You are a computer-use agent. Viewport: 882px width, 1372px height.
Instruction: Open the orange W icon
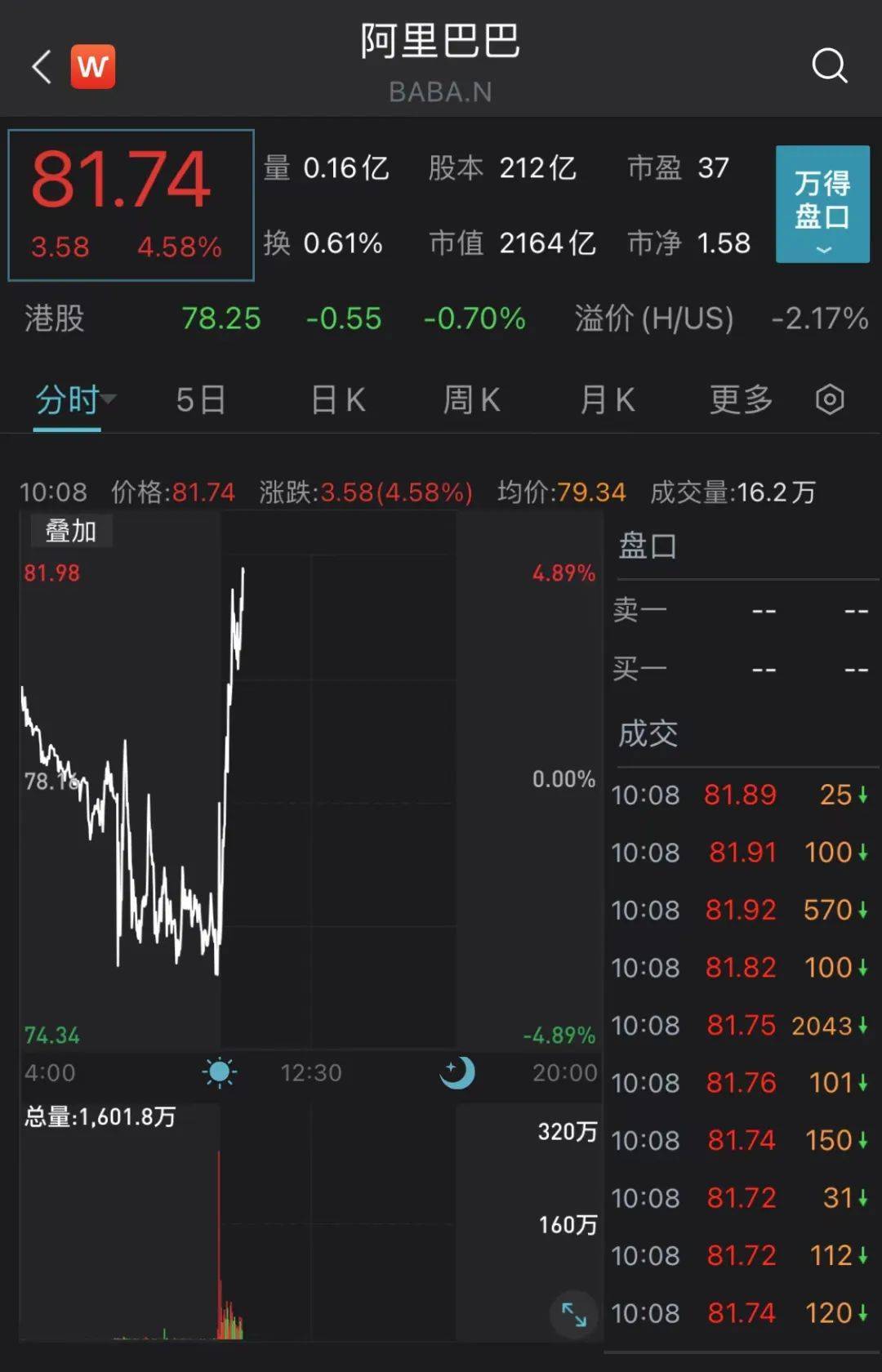[x=92, y=66]
